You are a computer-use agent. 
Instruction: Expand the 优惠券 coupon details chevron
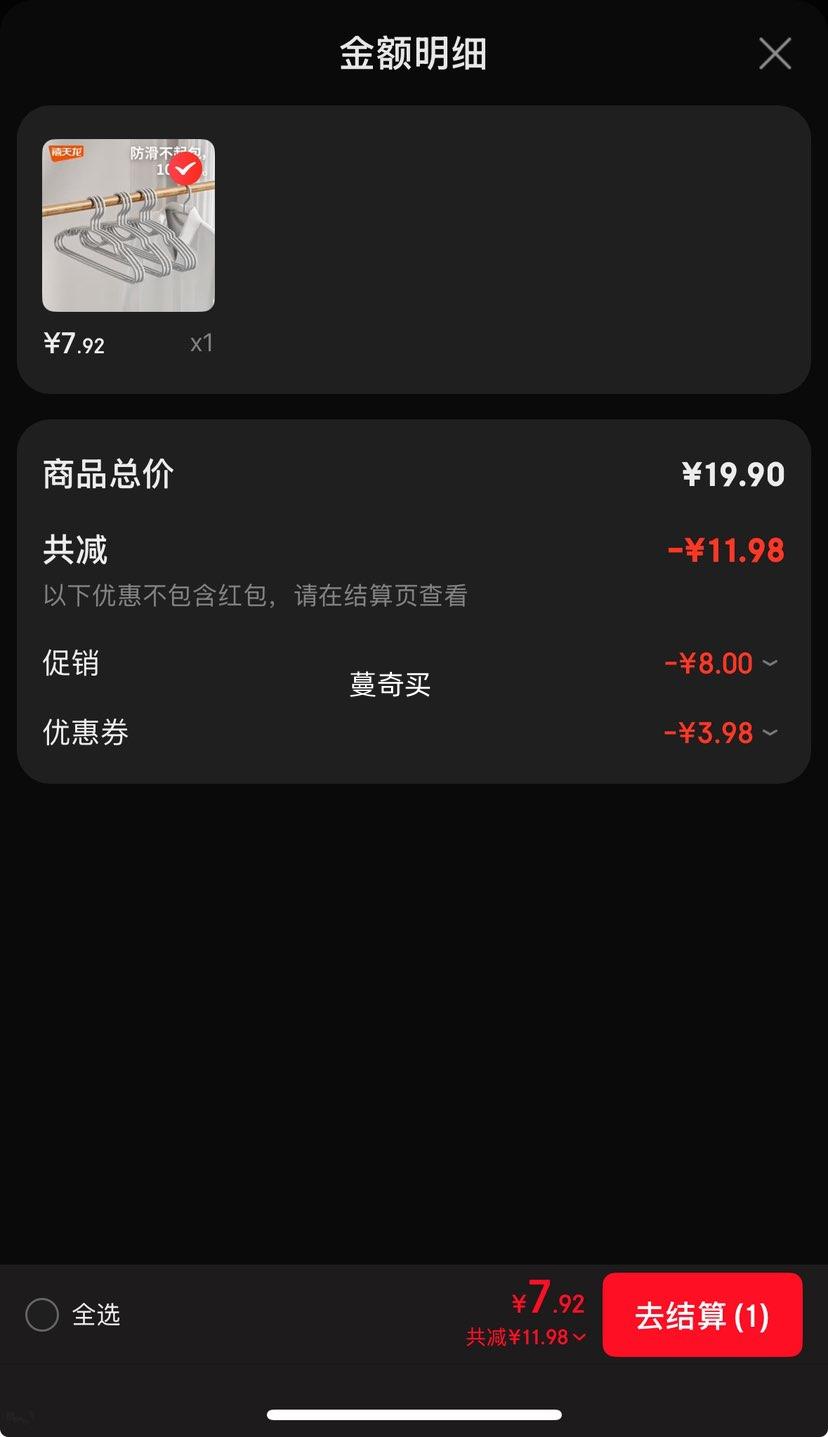coord(769,732)
